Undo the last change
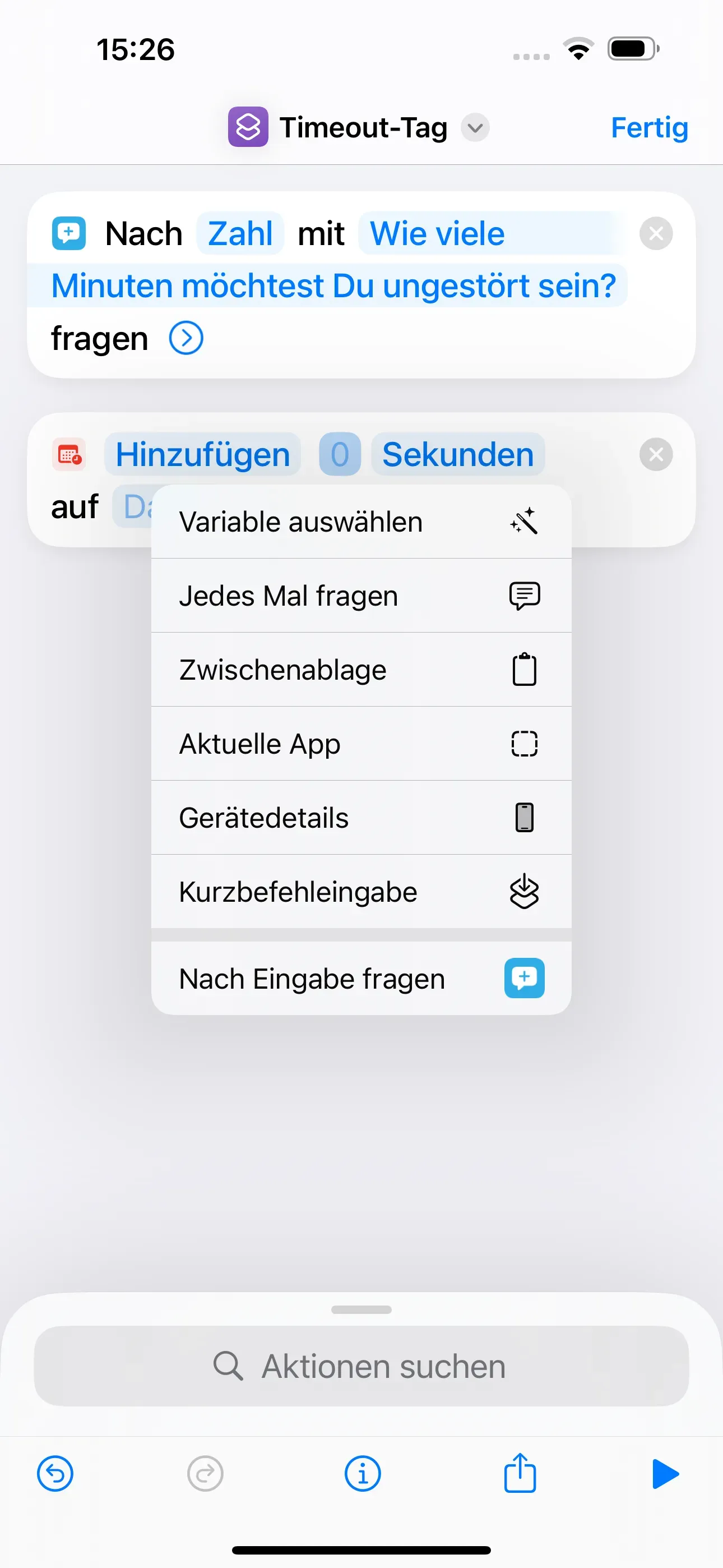723x1568 pixels. [x=55, y=1474]
